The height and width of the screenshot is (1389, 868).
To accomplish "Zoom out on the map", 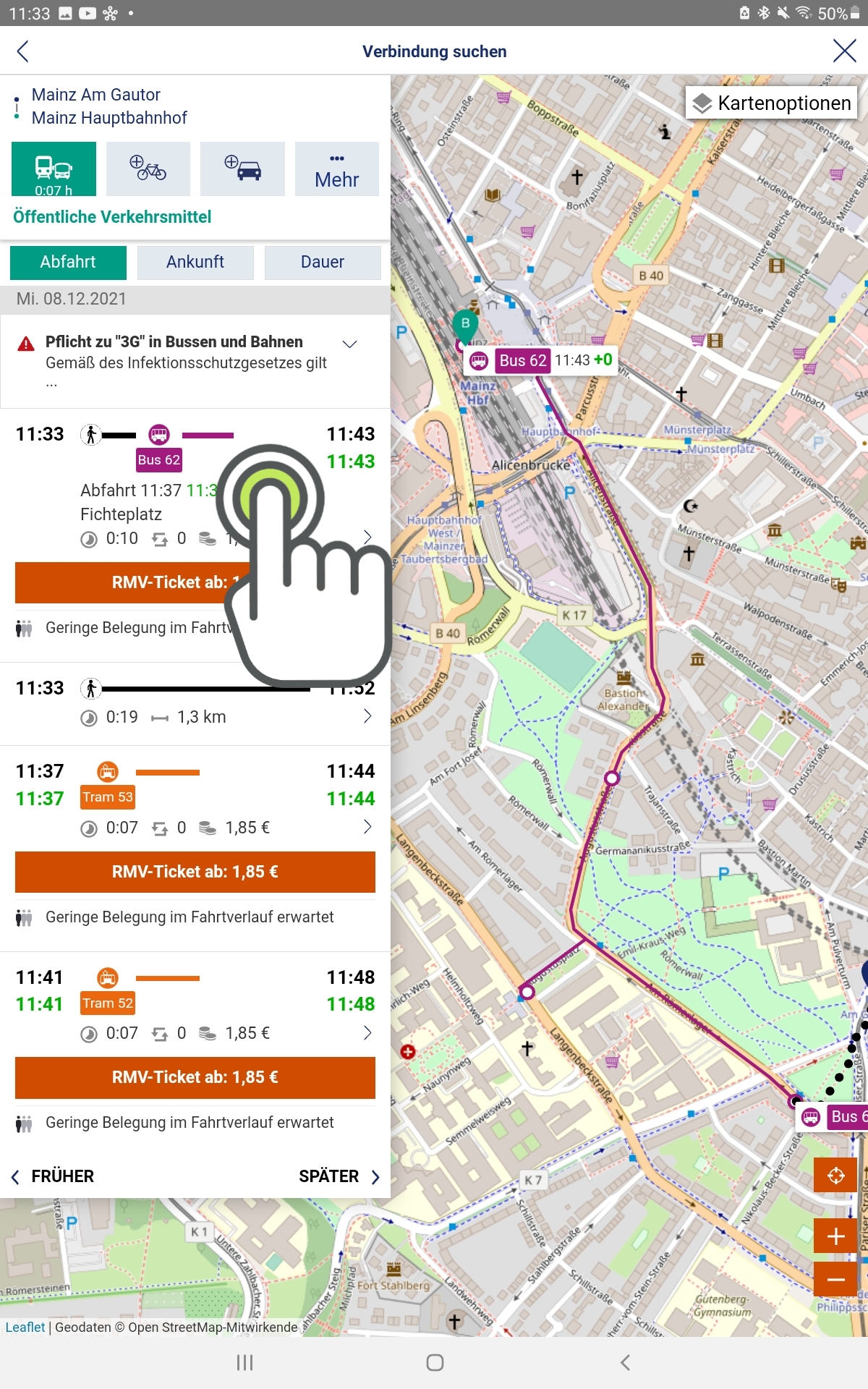I will [x=835, y=1279].
